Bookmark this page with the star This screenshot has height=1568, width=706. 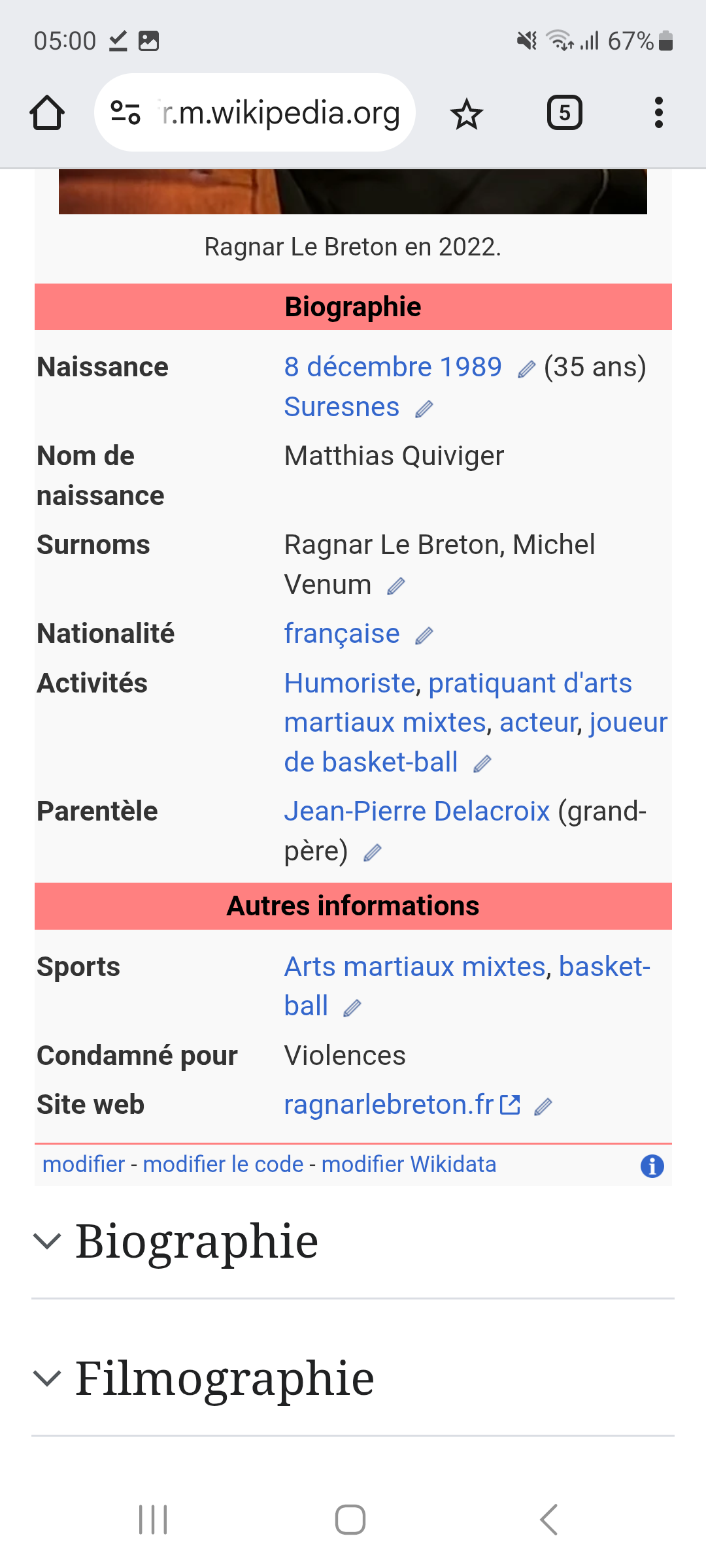466,114
